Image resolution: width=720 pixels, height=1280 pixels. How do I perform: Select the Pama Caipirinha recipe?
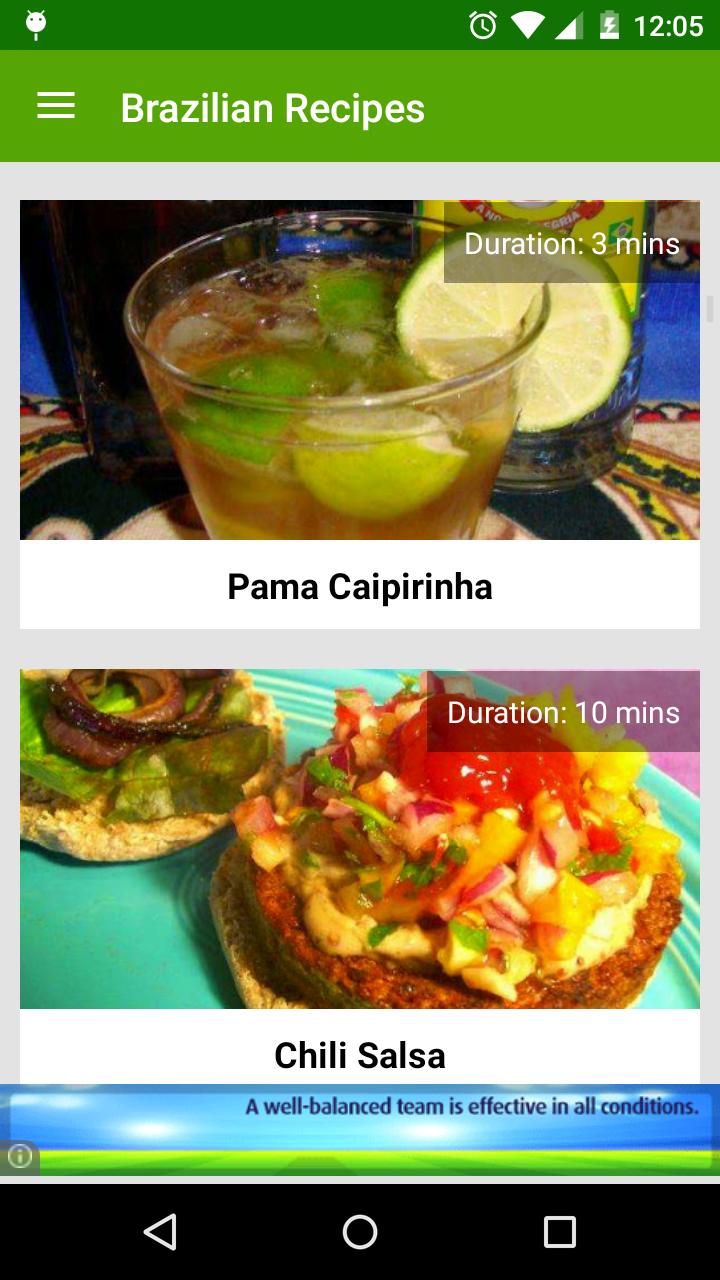360,410
